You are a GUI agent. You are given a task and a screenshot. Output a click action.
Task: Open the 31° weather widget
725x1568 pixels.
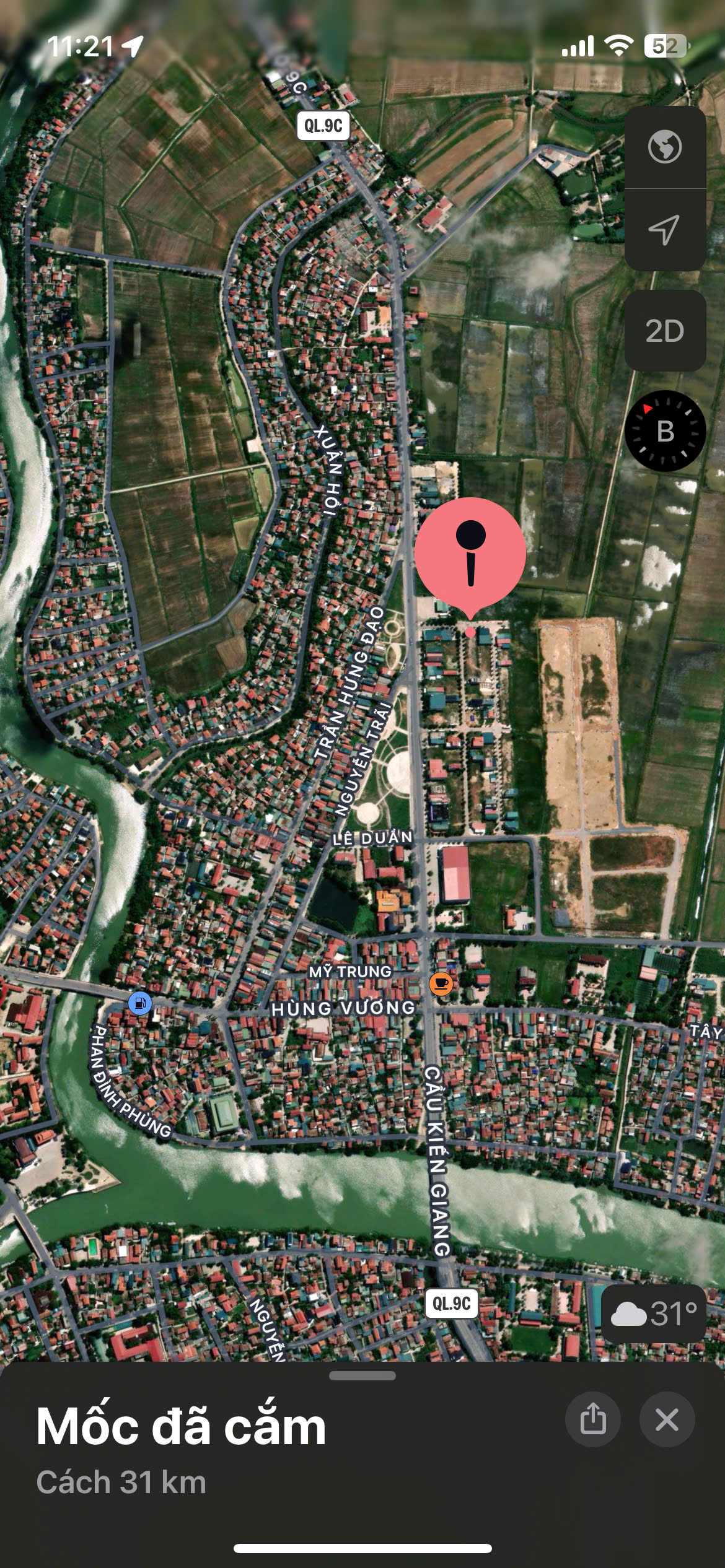(654, 1313)
